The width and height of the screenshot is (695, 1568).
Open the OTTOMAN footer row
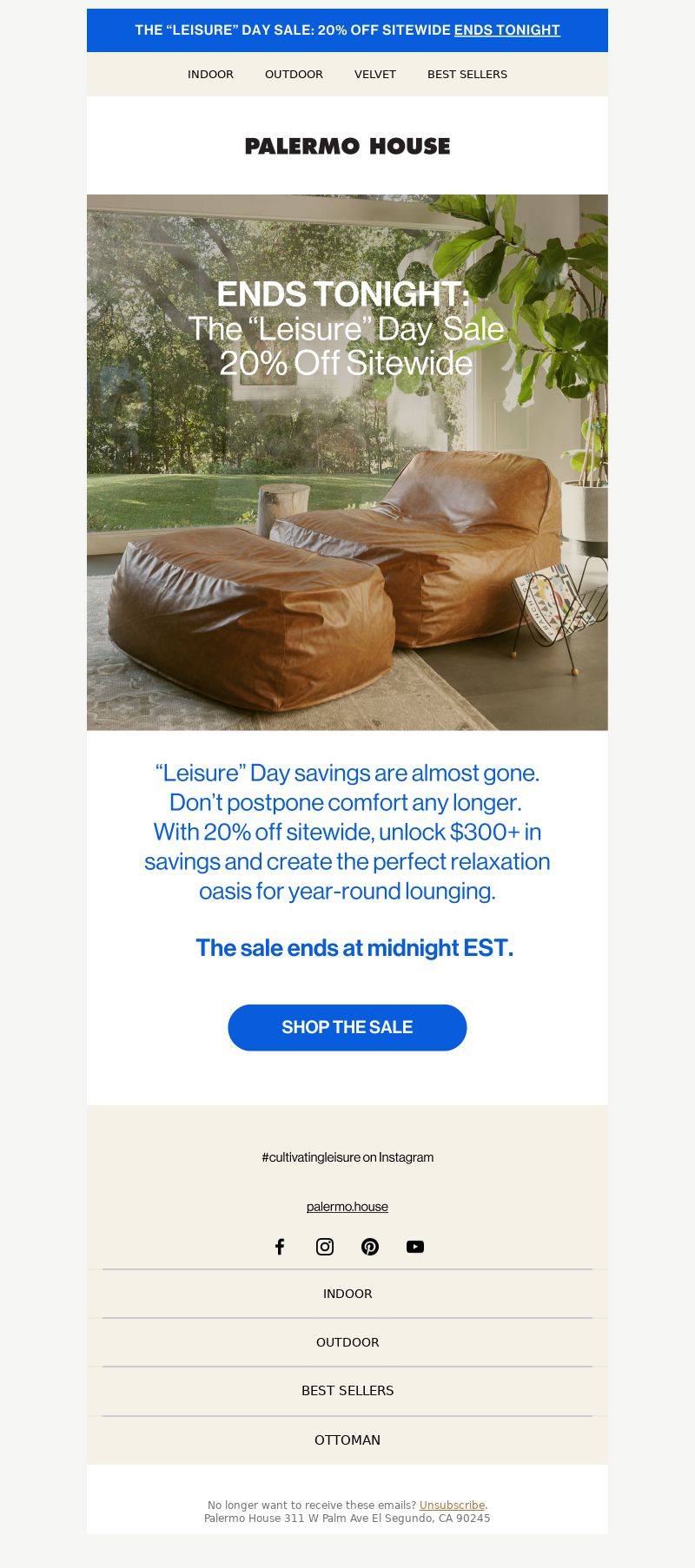coord(347,1440)
